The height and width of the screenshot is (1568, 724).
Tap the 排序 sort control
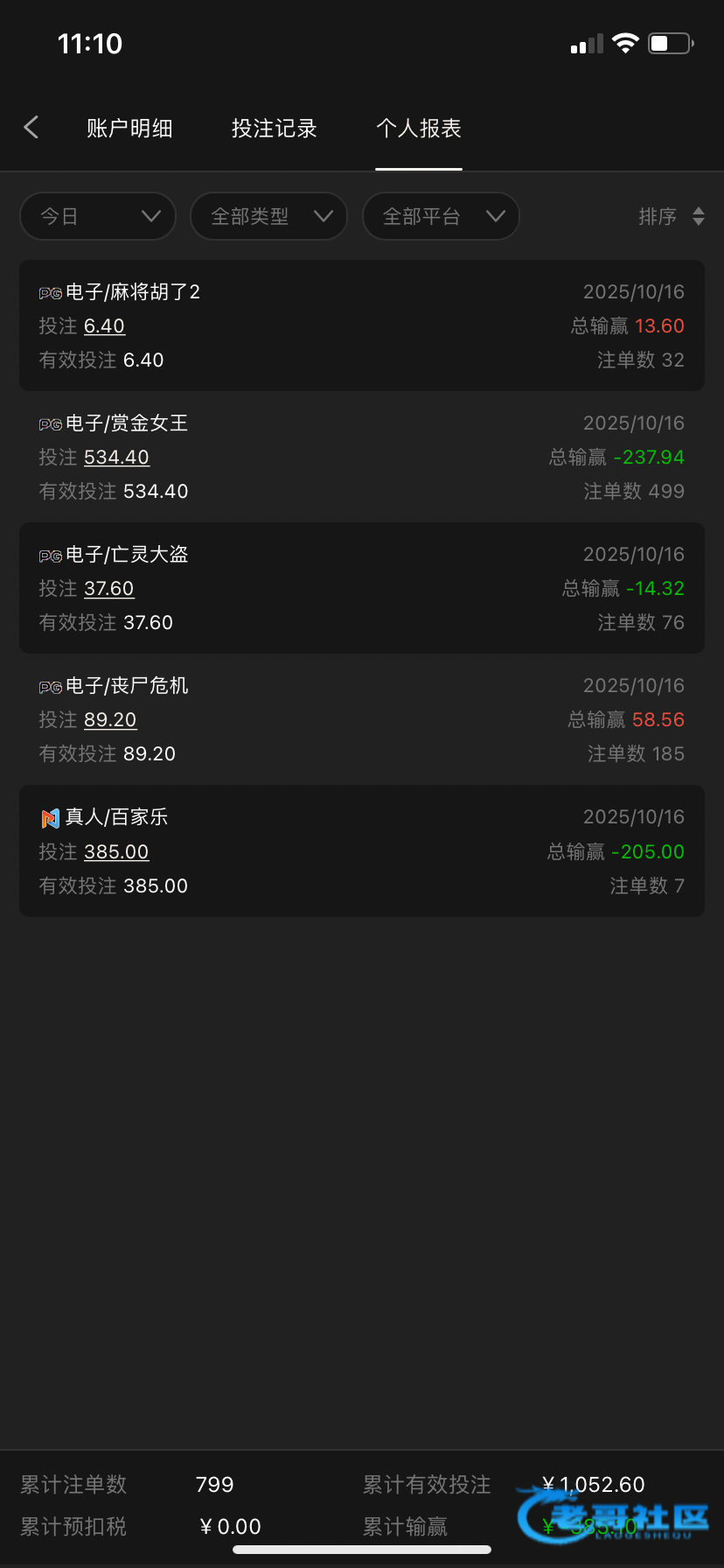(x=671, y=216)
